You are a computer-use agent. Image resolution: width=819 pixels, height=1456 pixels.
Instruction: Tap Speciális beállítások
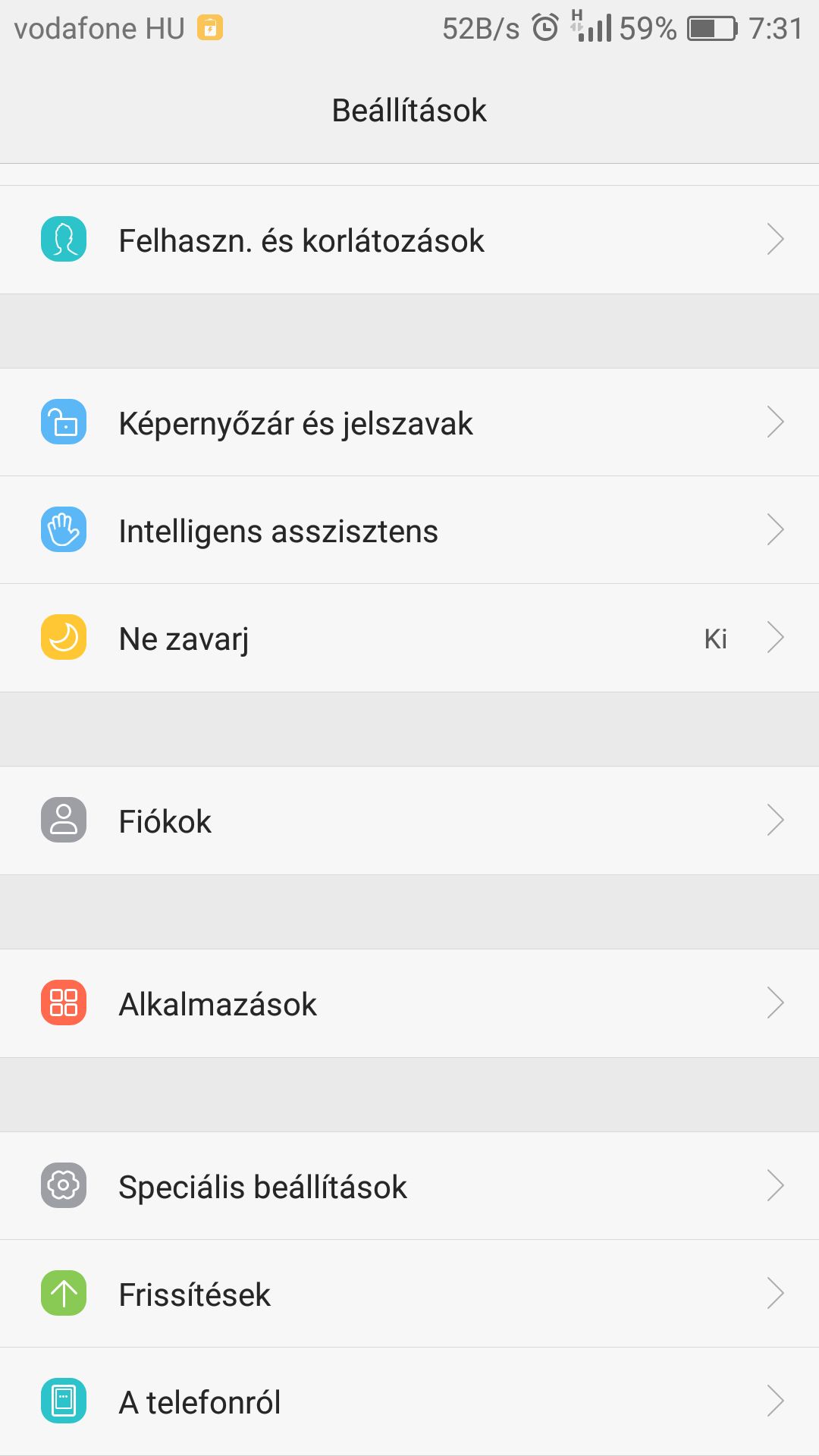pos(409,1186)
